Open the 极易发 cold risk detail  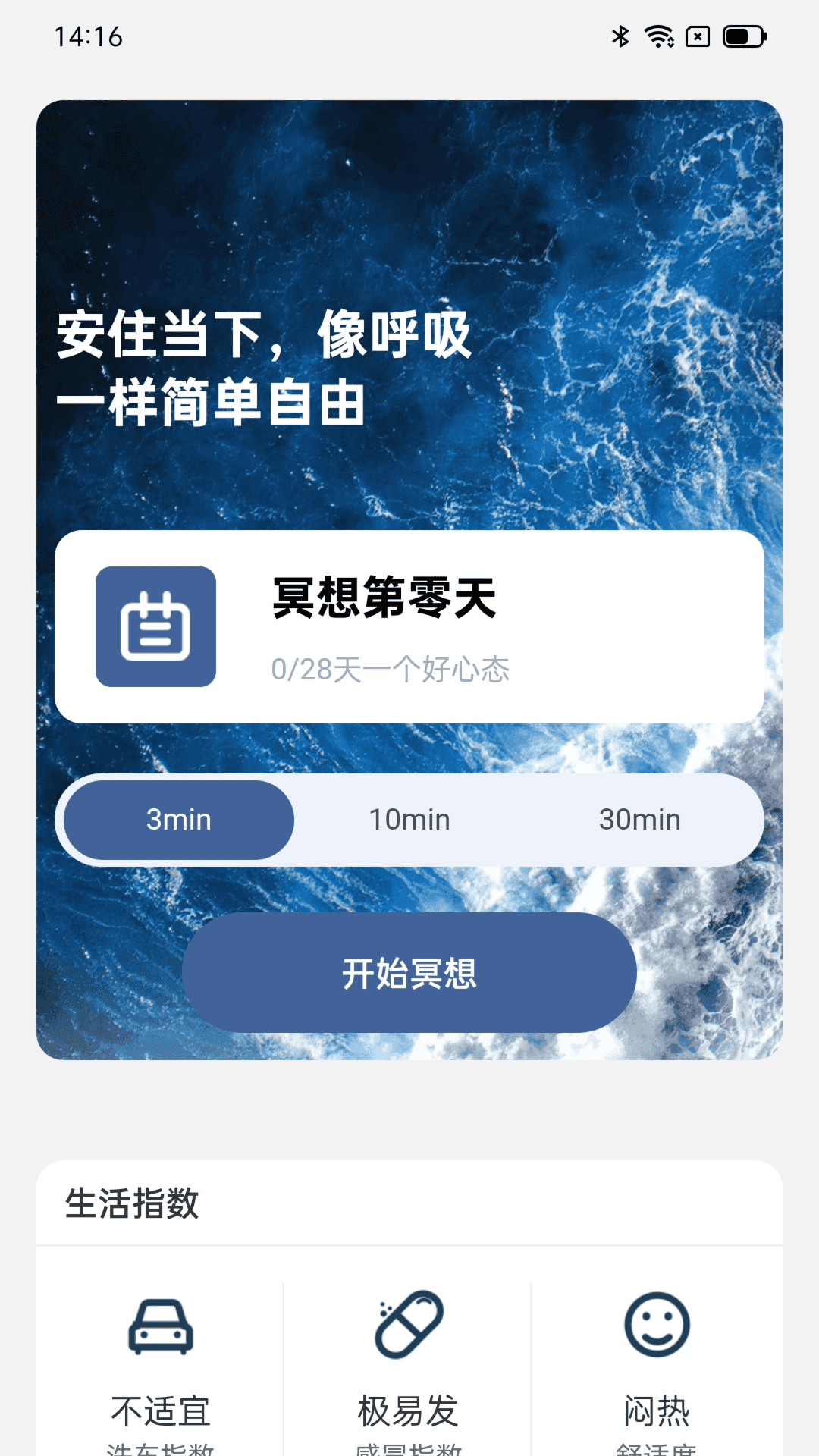click(x=406, y=1412)
